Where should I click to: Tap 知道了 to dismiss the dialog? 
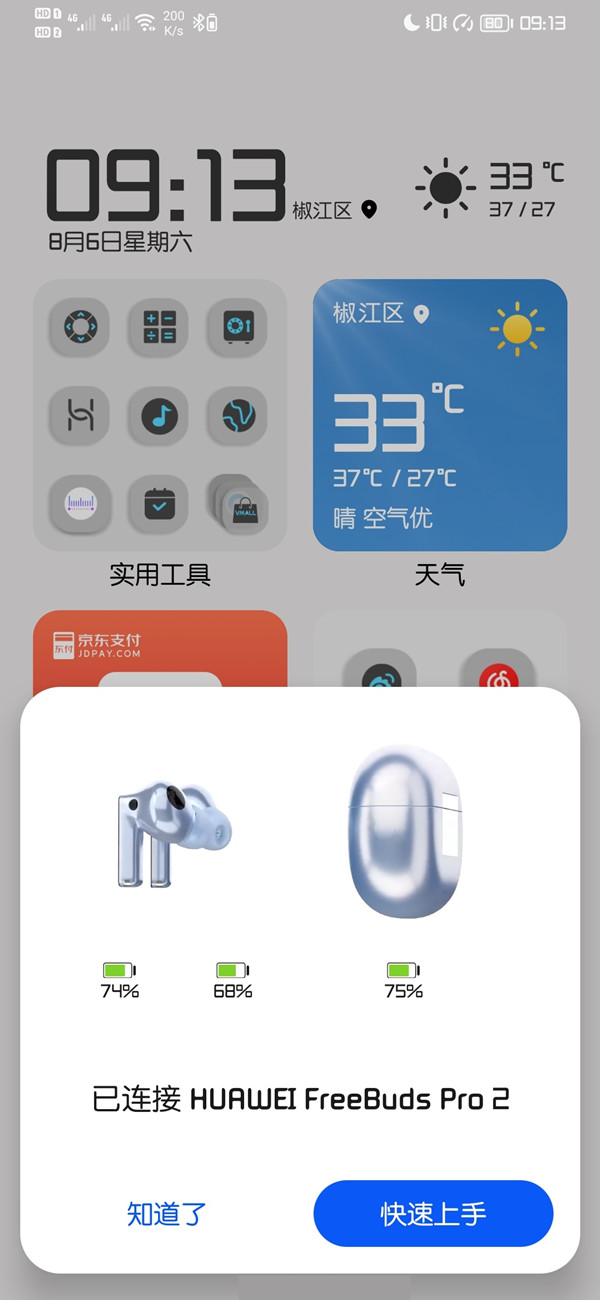(166, 1213)
